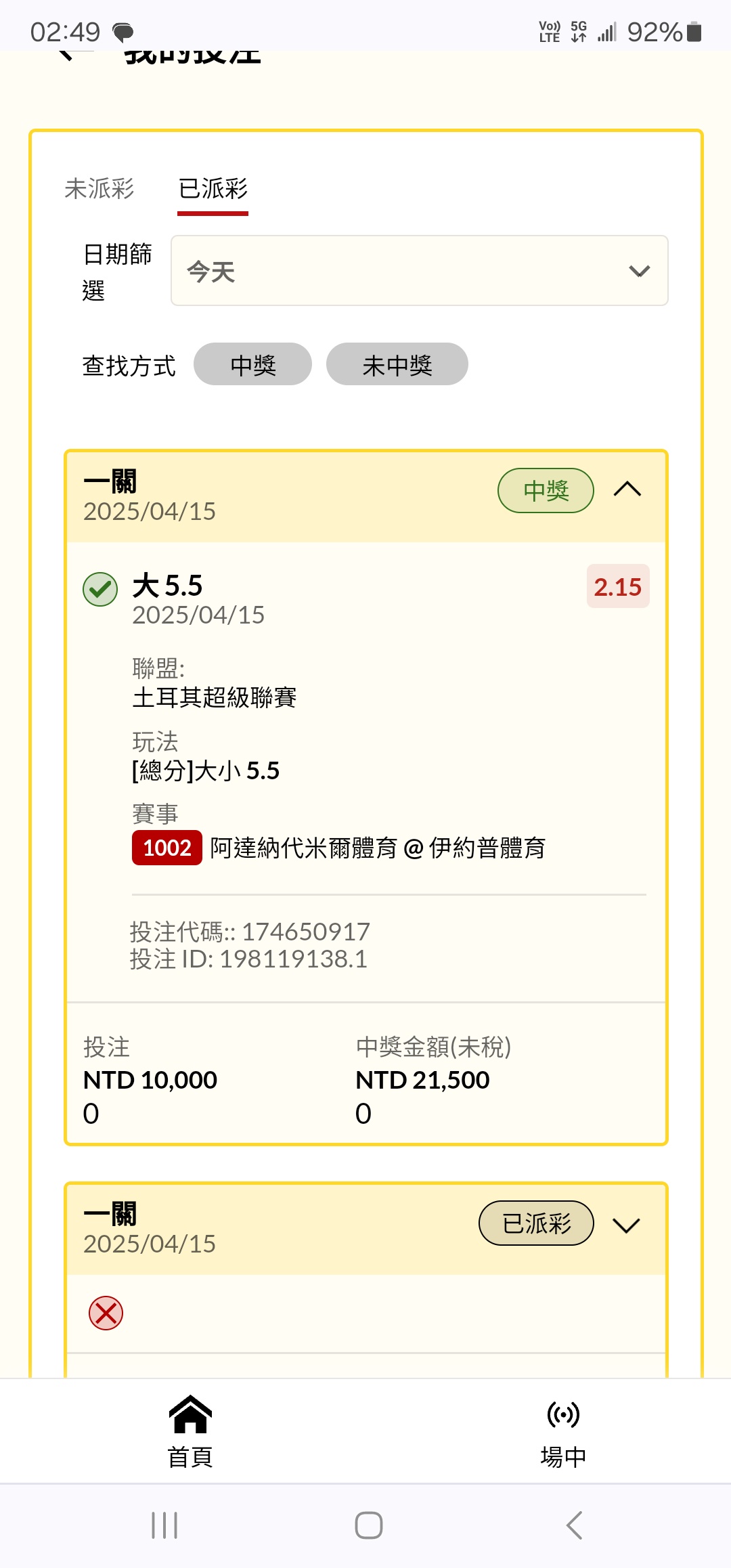Expand the 已派彩 bet card
Screen dimensions: 731x1568
[x=626, y=1225]
